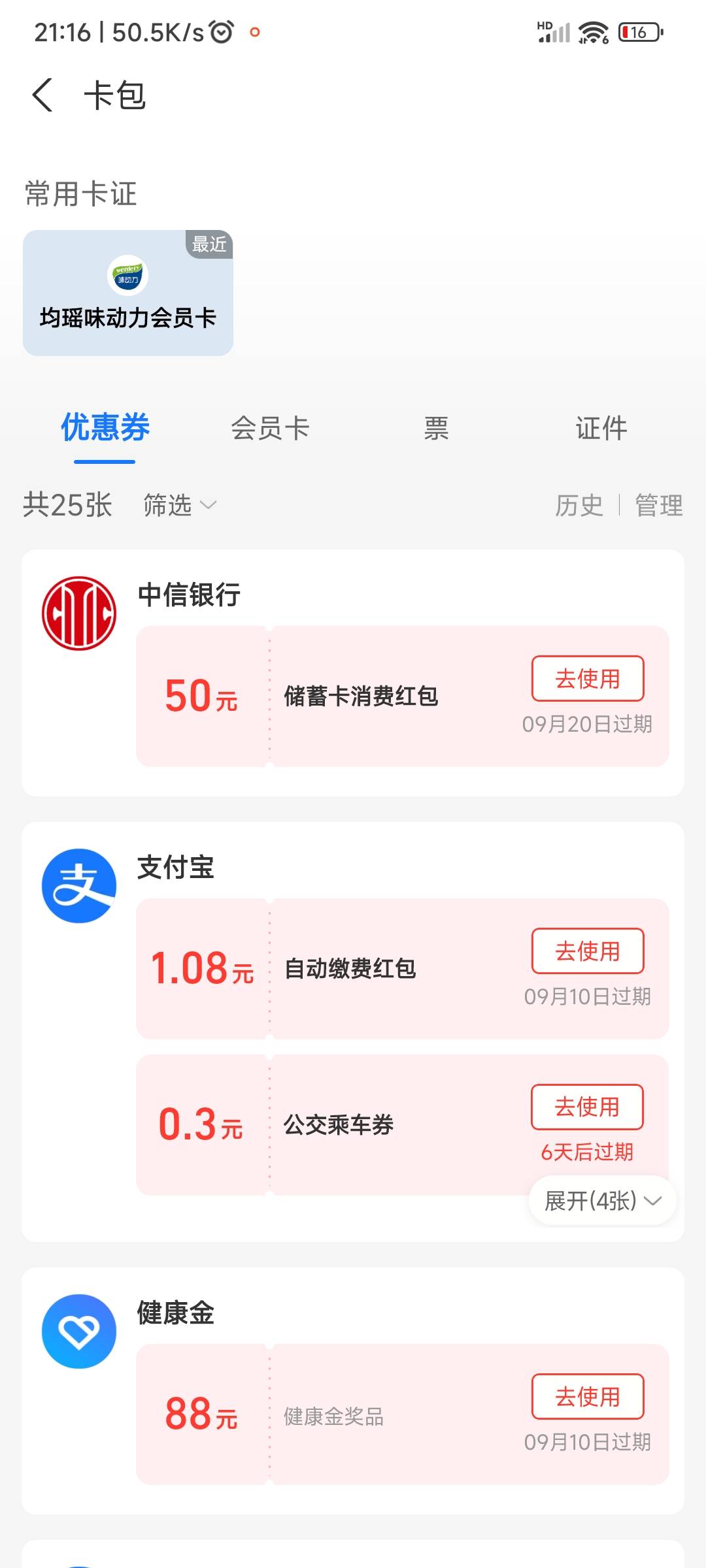Switch to the 票 tab
Screen dimensions: 706x1568
[x=436, y=429]
